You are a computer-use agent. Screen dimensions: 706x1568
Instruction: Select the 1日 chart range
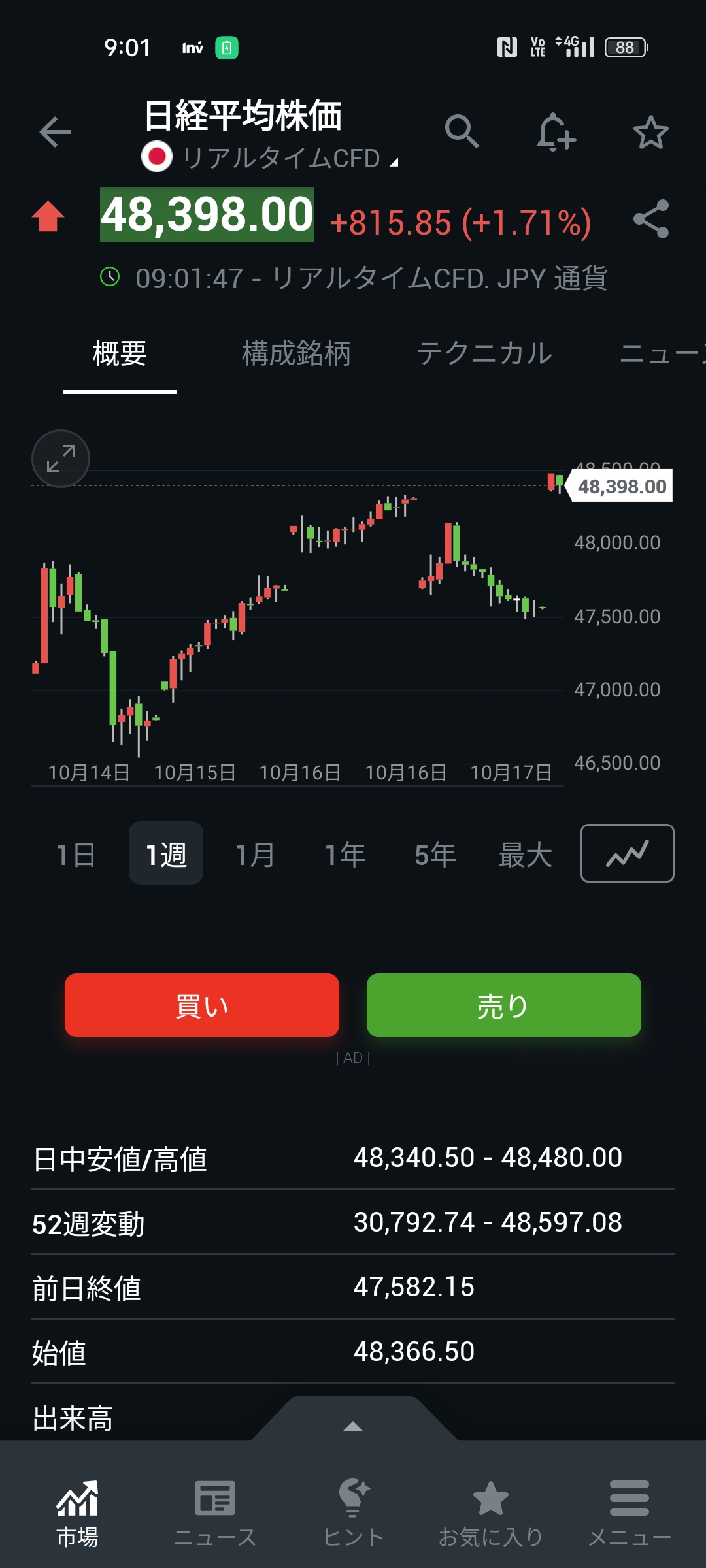(76, 854)
